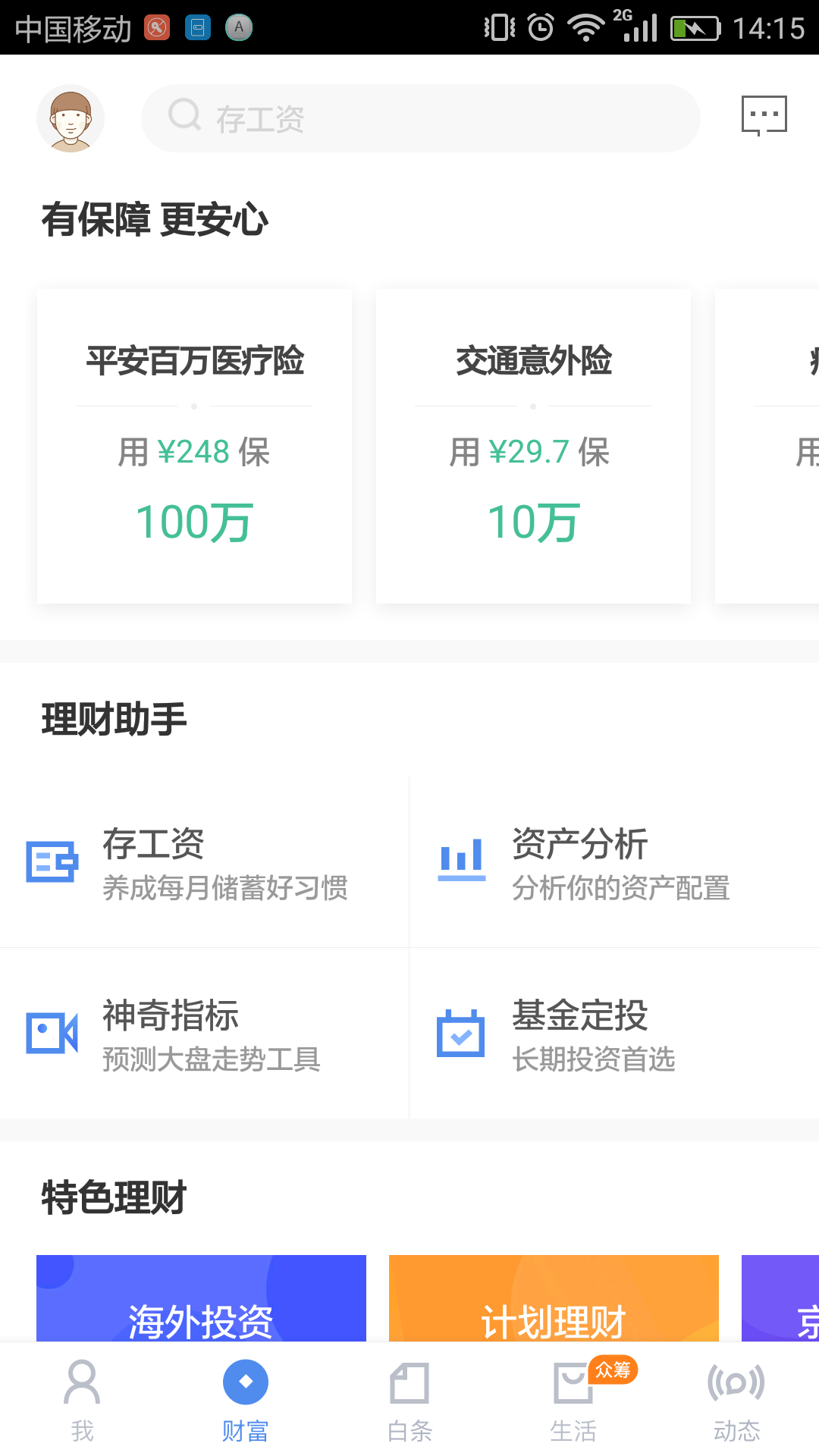Switch to the 动态 tab
This screenshot has height=1456, width=819.
pyautogui.click(x=737, y=1400)
